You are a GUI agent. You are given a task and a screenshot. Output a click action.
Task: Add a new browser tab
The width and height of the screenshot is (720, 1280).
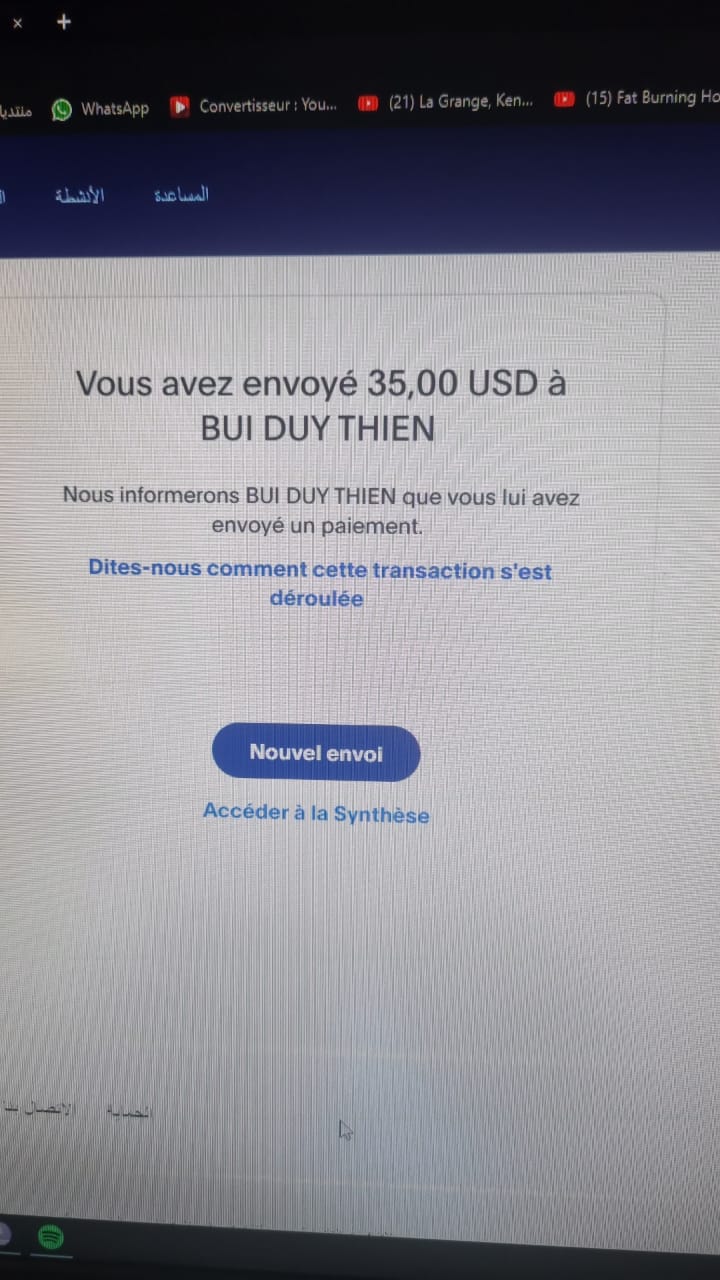tap(64, 21)
